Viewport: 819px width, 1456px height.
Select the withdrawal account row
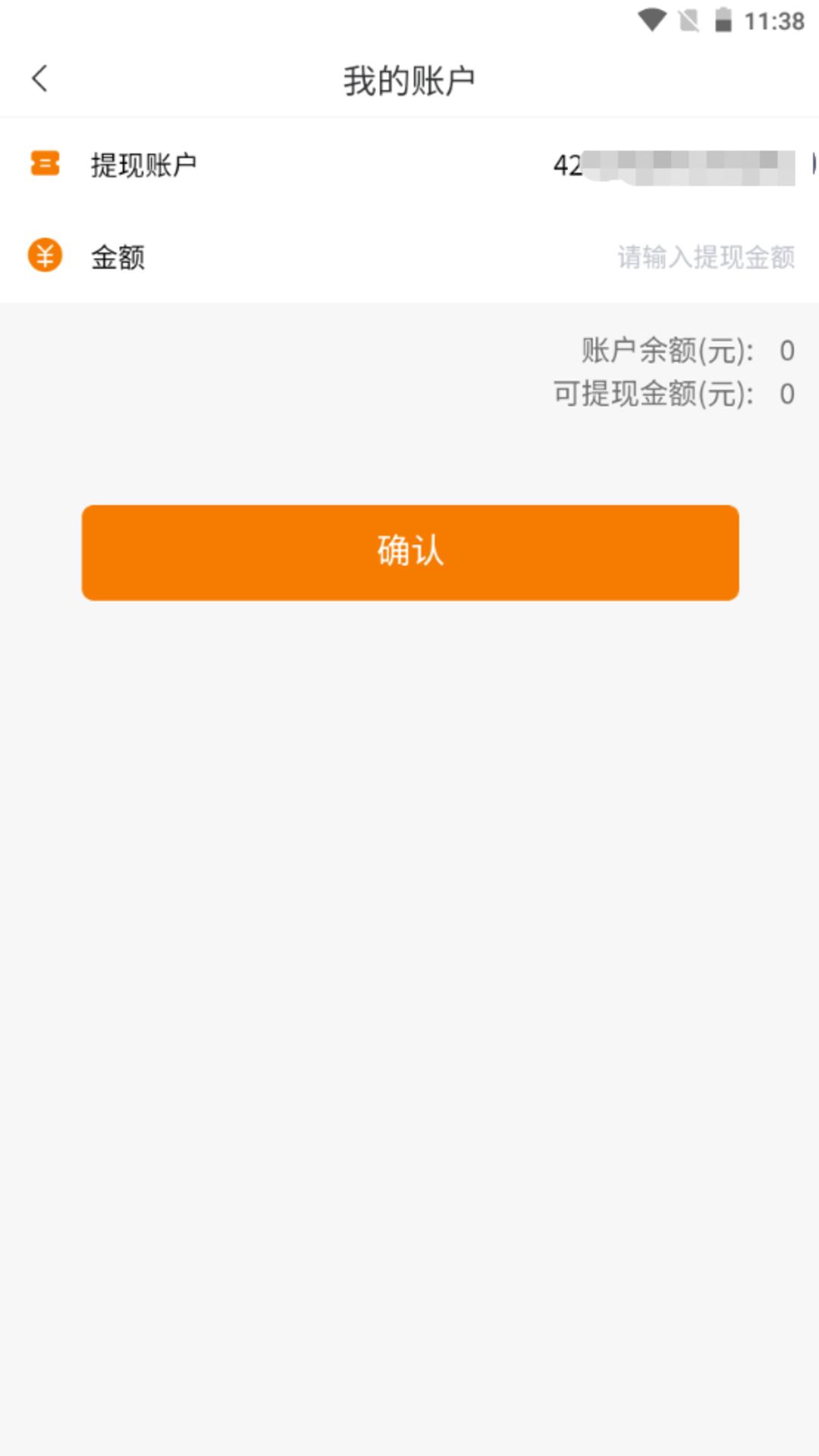tap(409, 164)
